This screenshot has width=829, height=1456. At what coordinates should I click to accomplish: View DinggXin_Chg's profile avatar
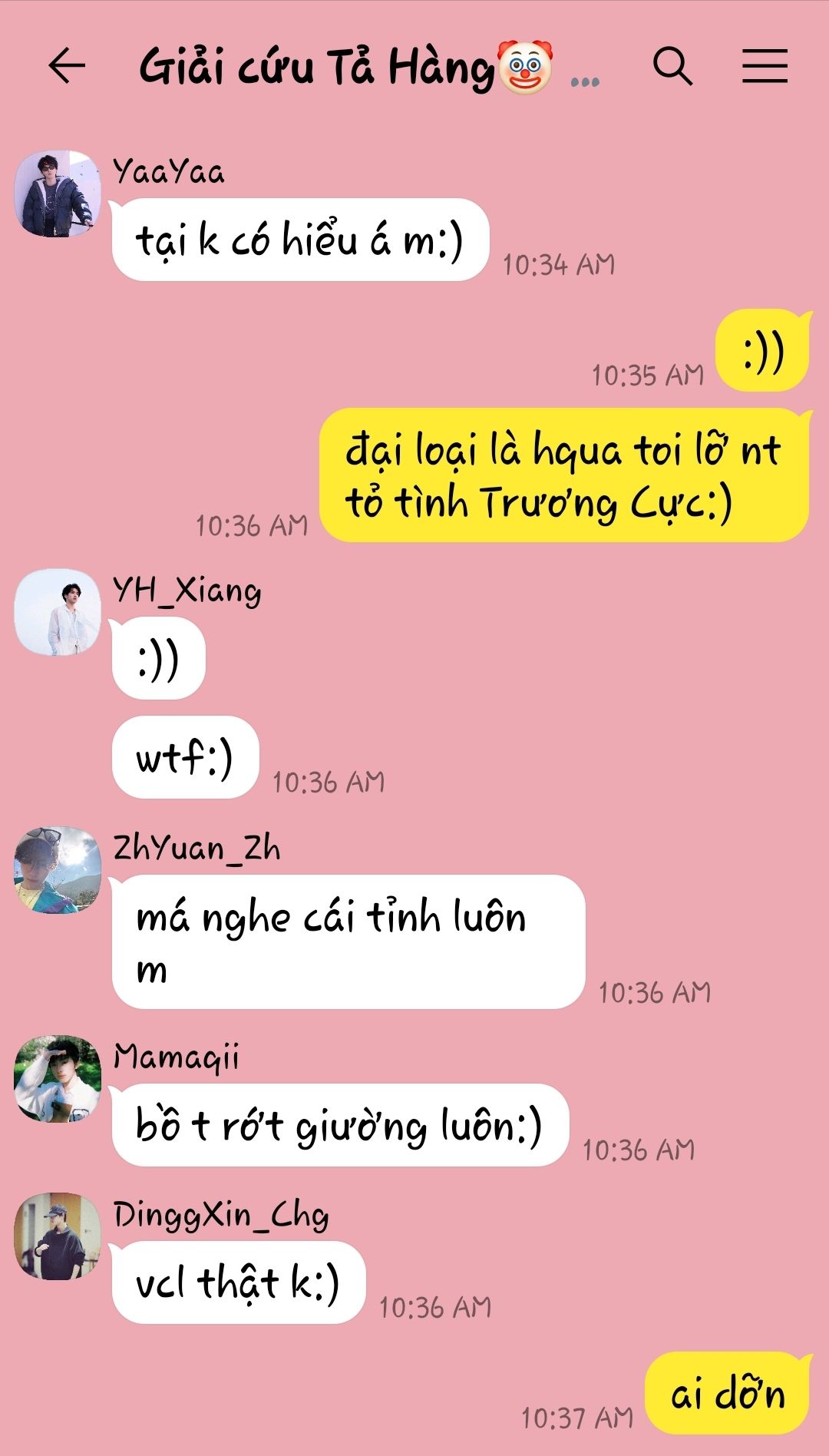coord(58,1236)
